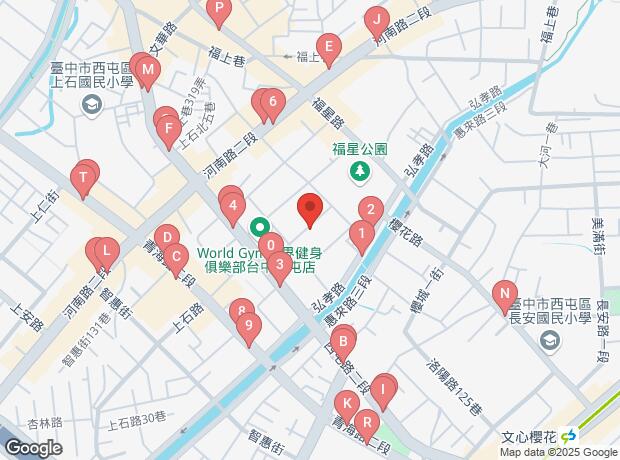The width and height of the screenshot is (620, 460).
Task: Open map marker 3
Action: pyautogui.click(x=281, y=265)
